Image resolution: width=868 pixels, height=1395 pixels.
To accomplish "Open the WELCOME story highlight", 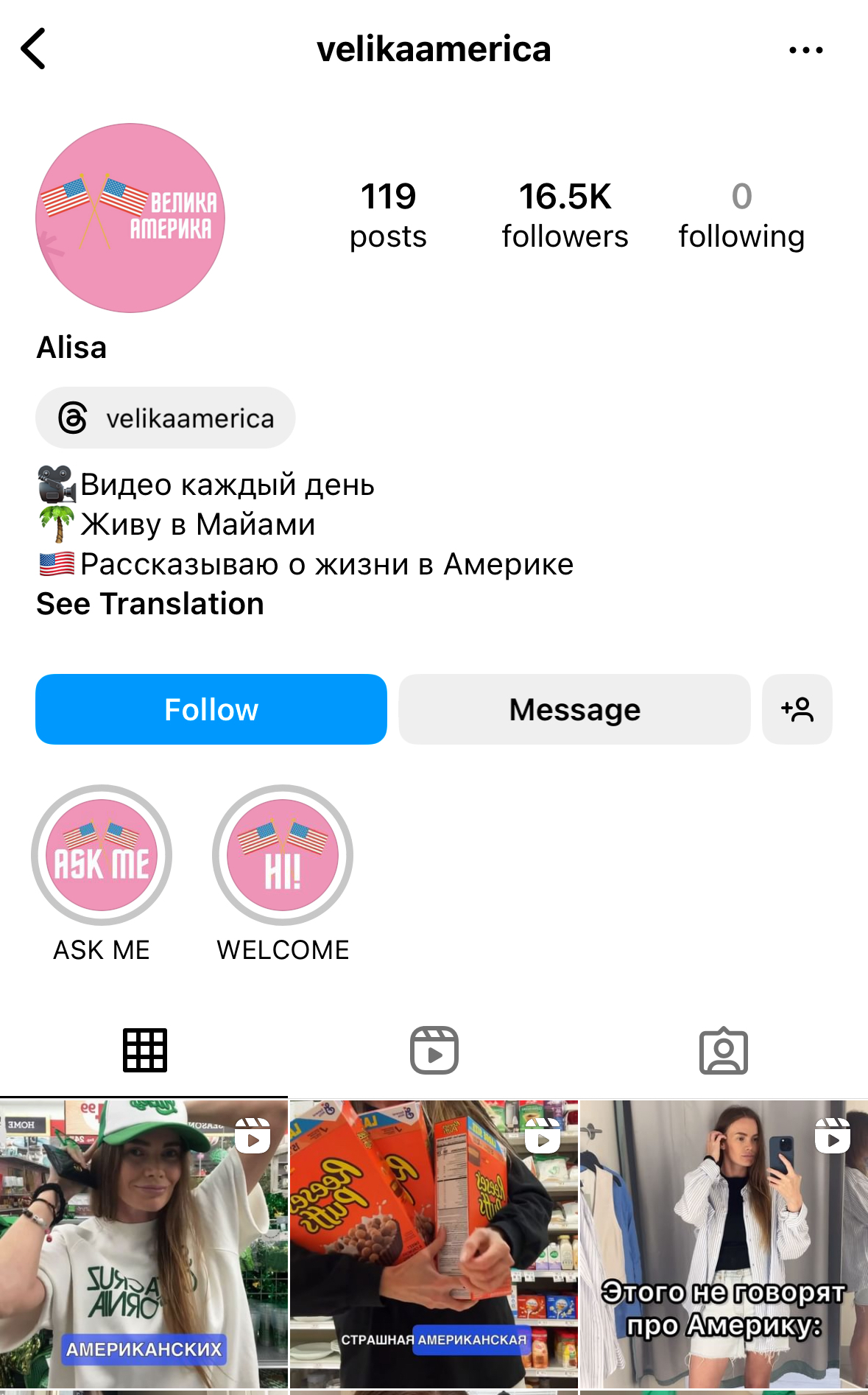I will [x=283, y=855].
